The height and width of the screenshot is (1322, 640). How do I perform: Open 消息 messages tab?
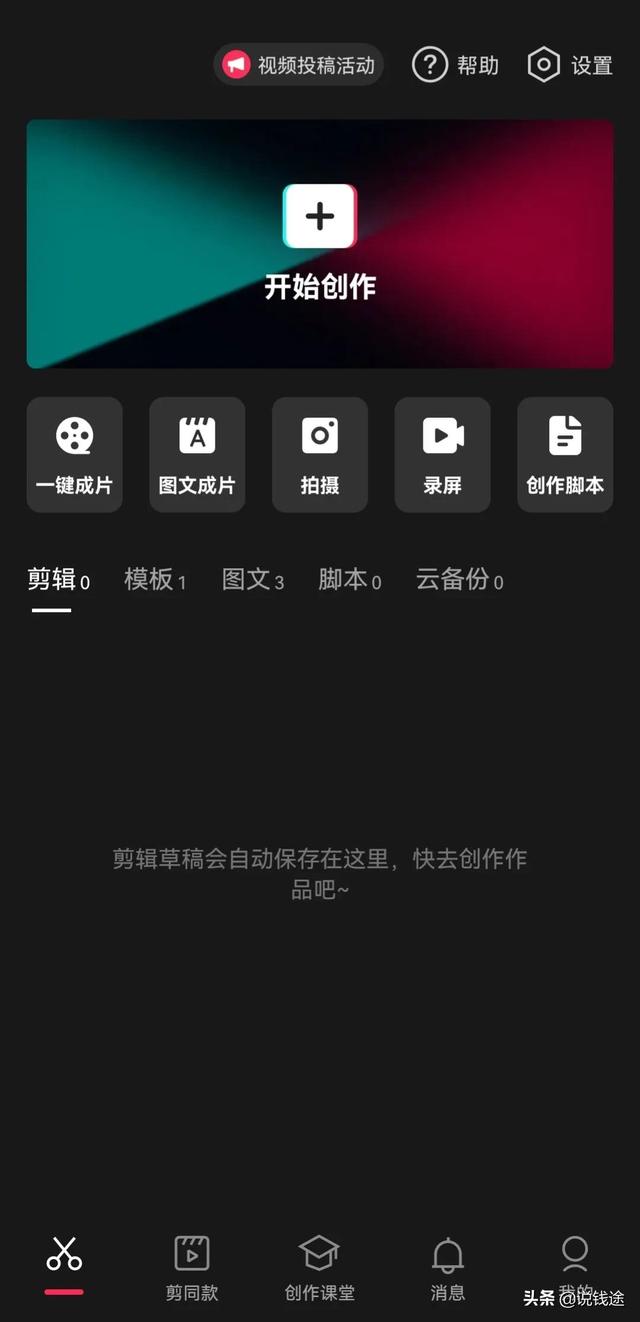pyautogui.click(x=448, y=1268)
